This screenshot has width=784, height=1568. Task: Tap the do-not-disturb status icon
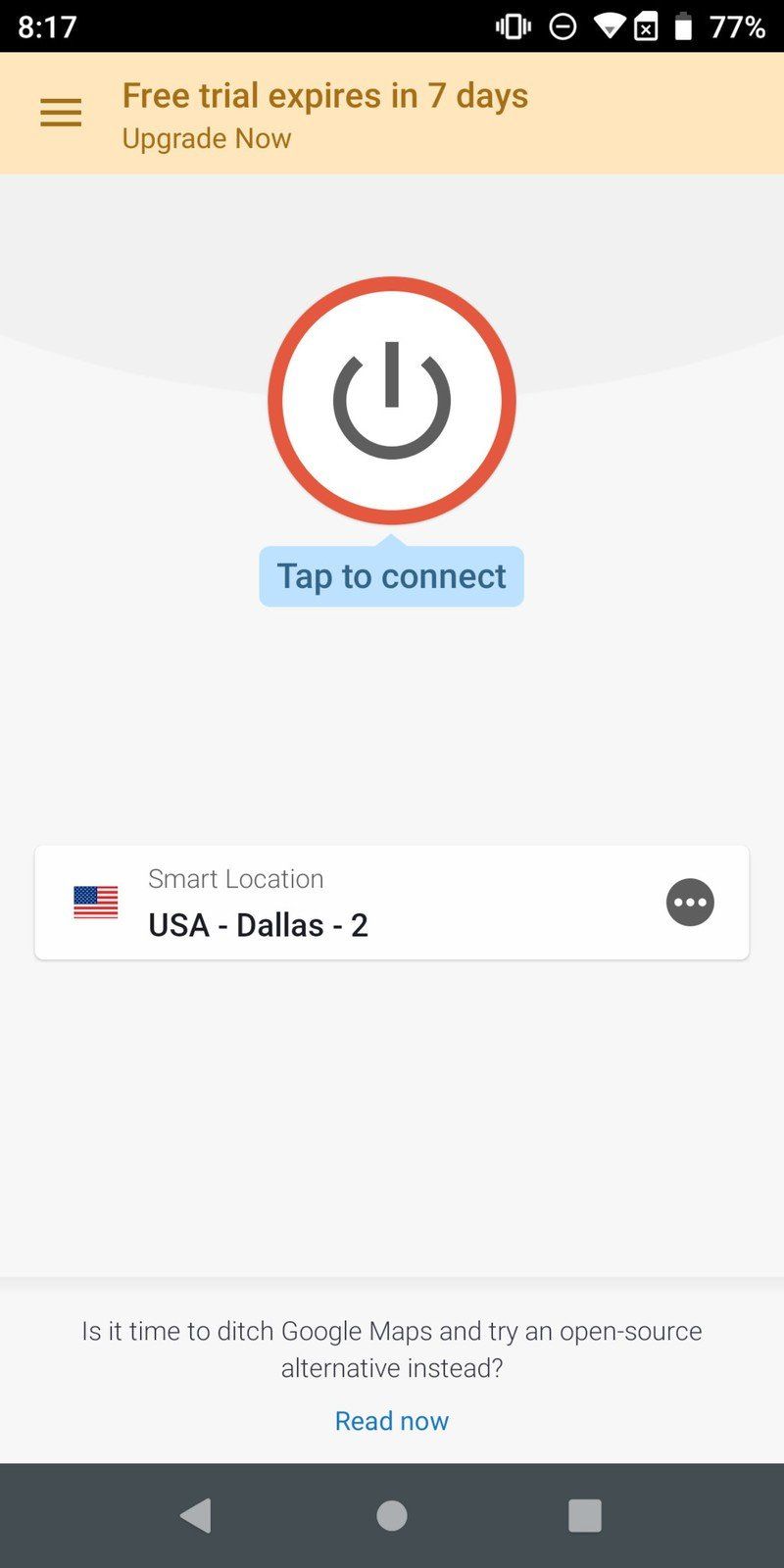click(x=562, y=26)
